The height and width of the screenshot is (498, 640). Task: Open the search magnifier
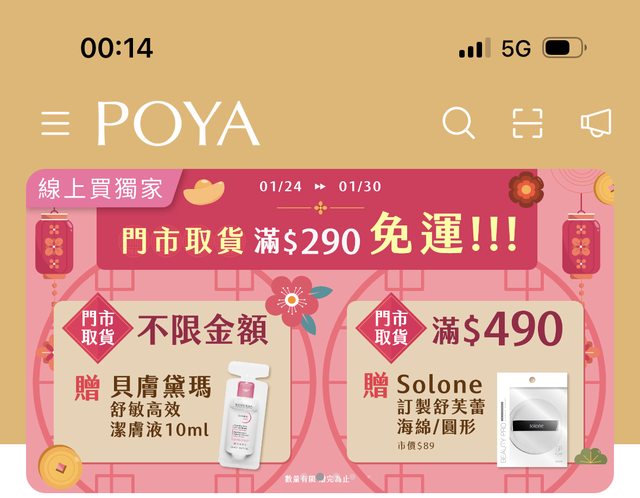(x=458, y=124)
